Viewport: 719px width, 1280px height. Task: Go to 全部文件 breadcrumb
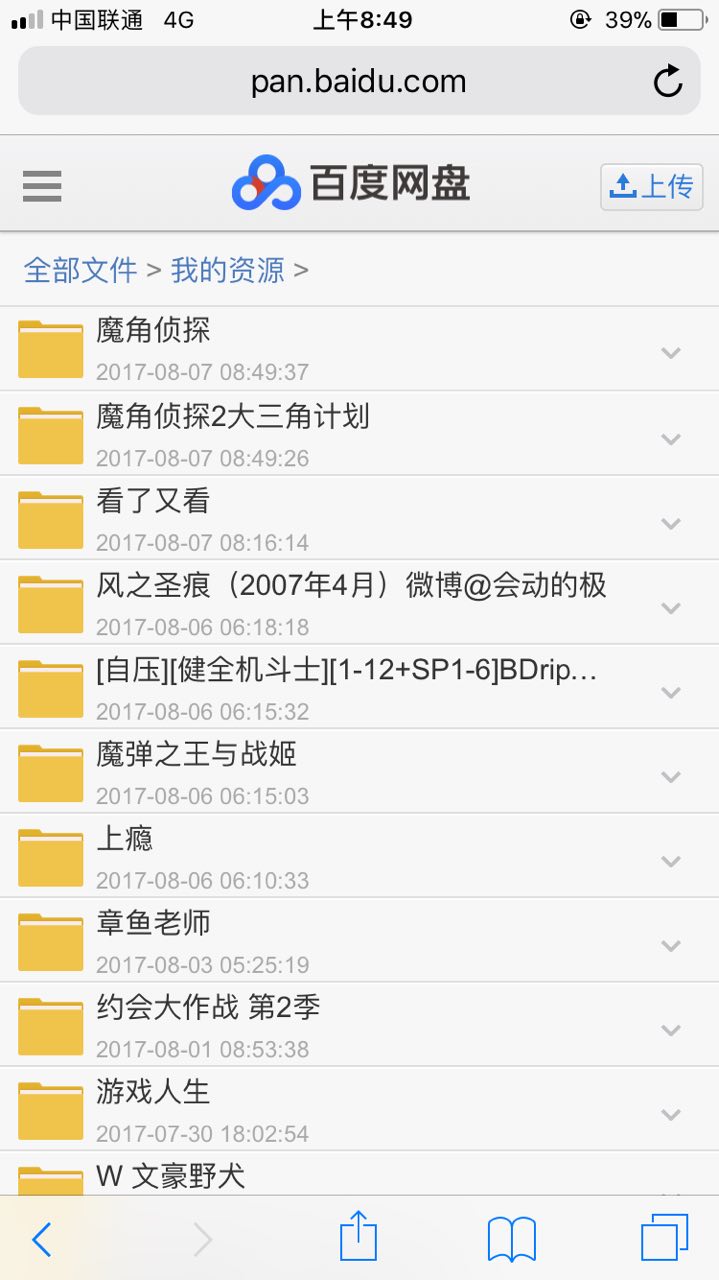coord(80,270)
